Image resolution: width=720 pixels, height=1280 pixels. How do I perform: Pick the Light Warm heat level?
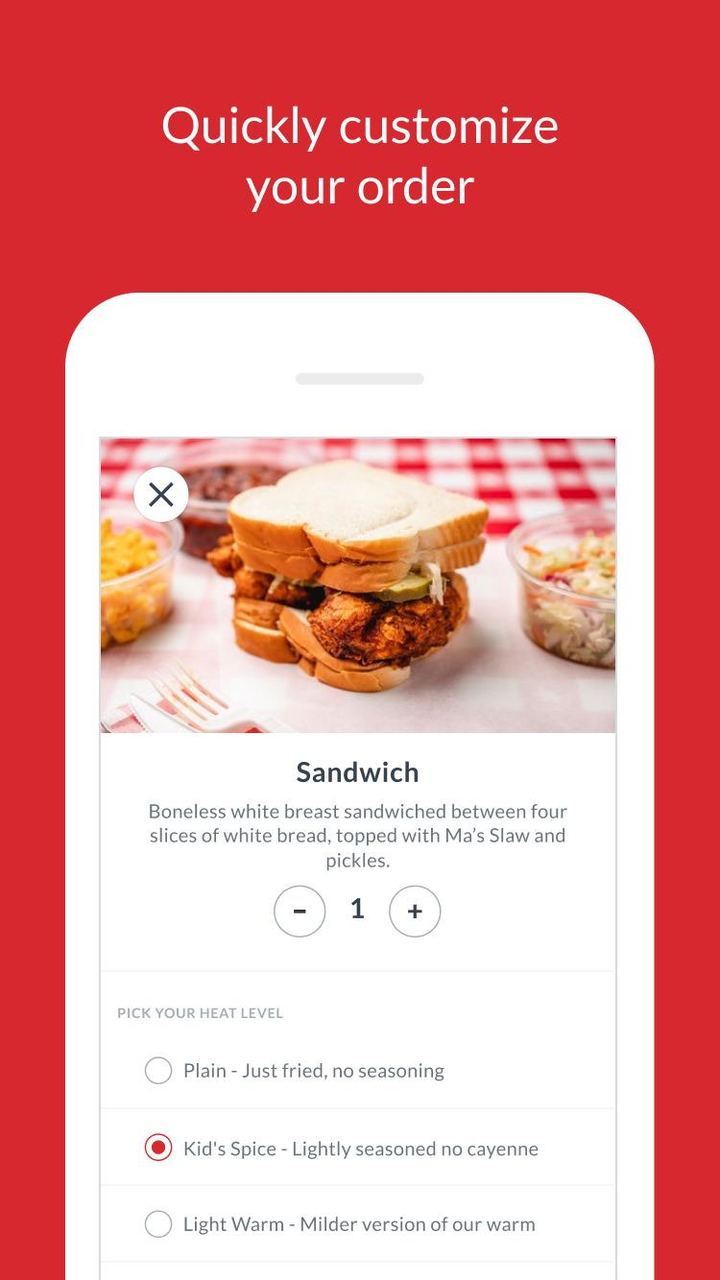pyautogui.click(x=157, y=1223)
